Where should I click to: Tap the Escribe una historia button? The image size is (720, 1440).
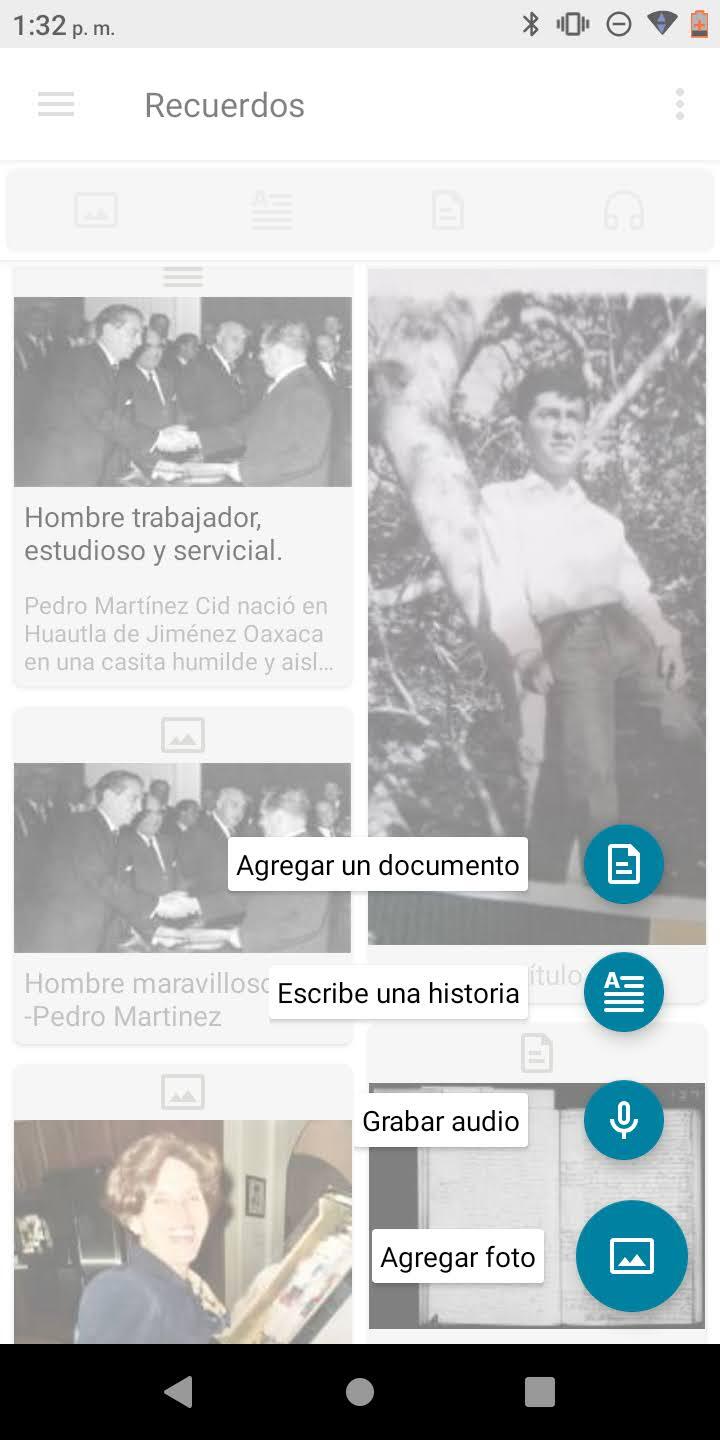623,992
